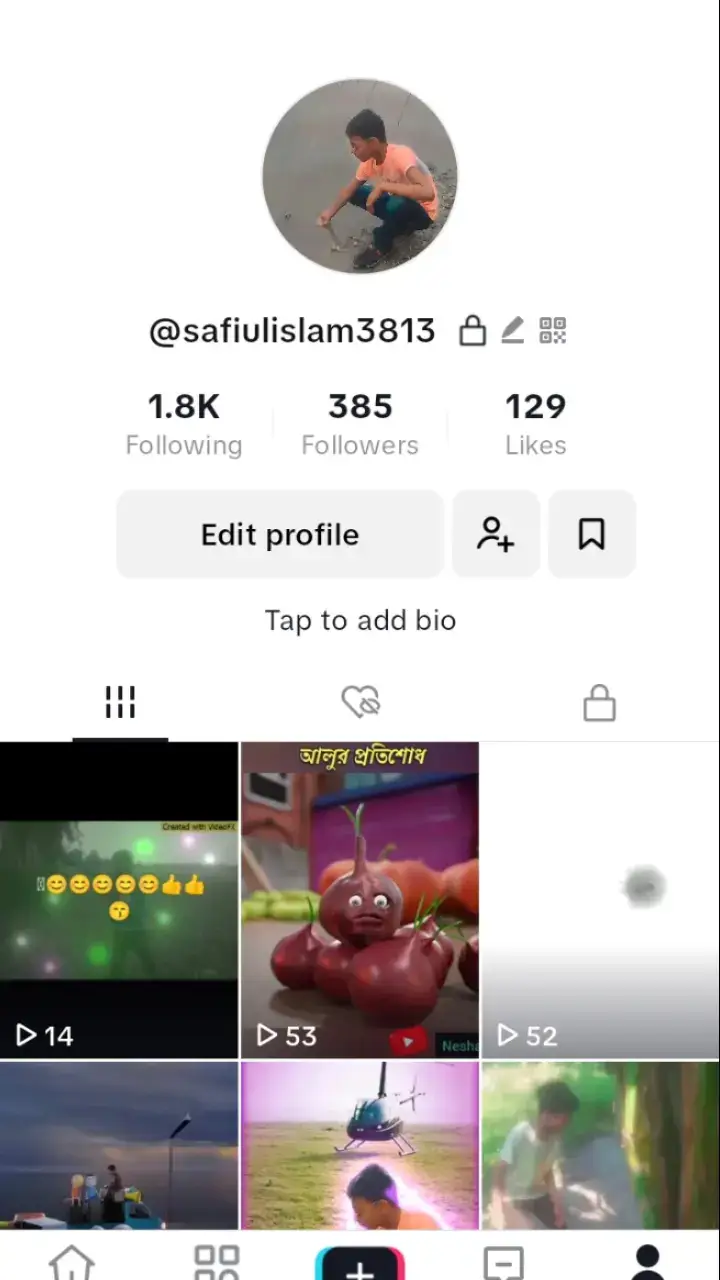View the 385 Followers list

point(360,424)
